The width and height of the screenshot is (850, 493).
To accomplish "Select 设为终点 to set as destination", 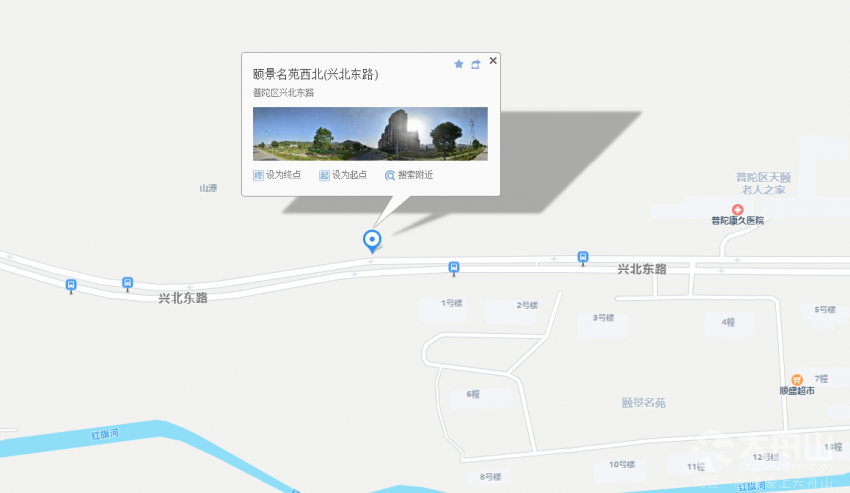I will click(278, 175).
